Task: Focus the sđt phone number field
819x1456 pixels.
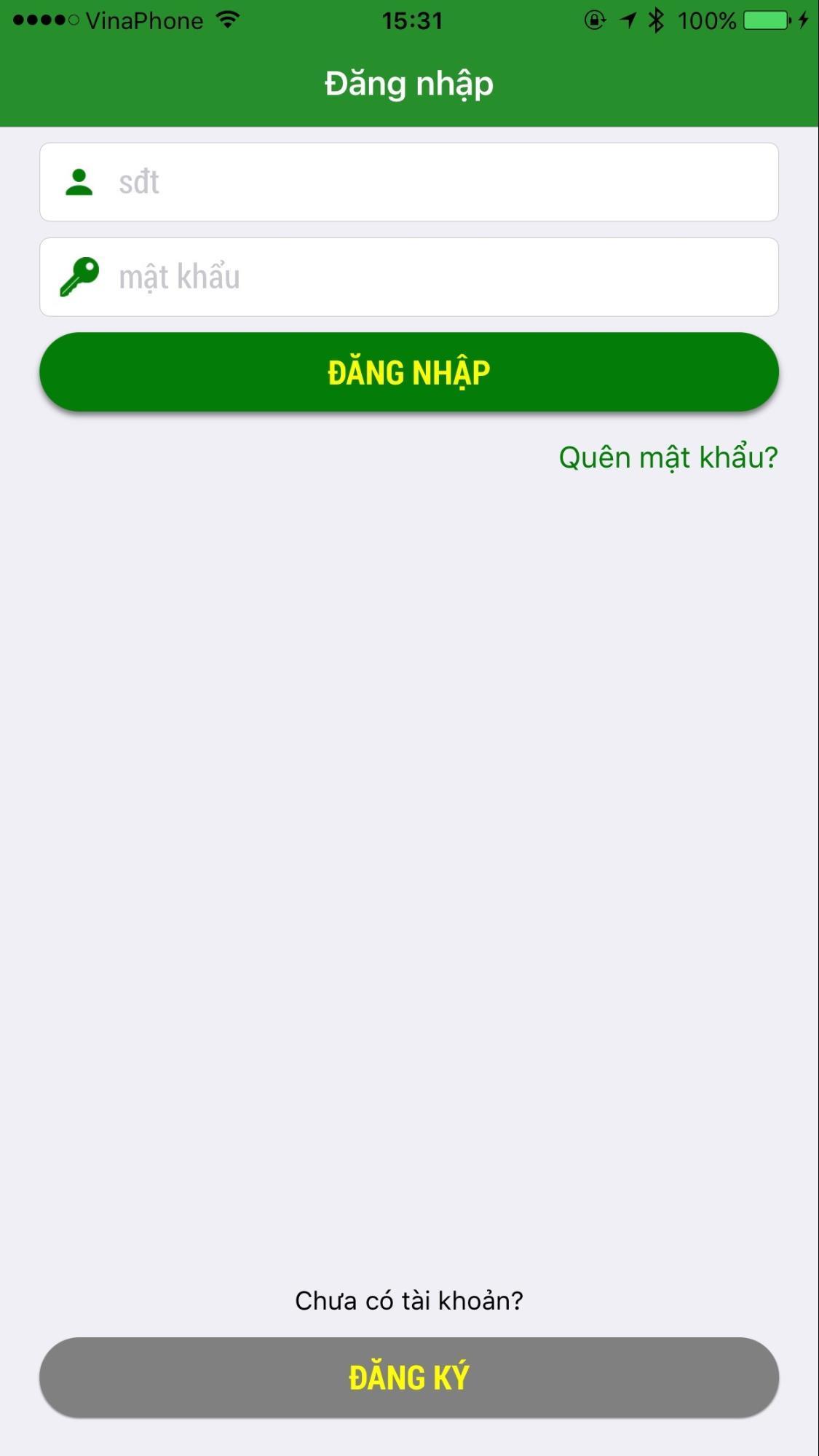Action: [x=437, y=182]
